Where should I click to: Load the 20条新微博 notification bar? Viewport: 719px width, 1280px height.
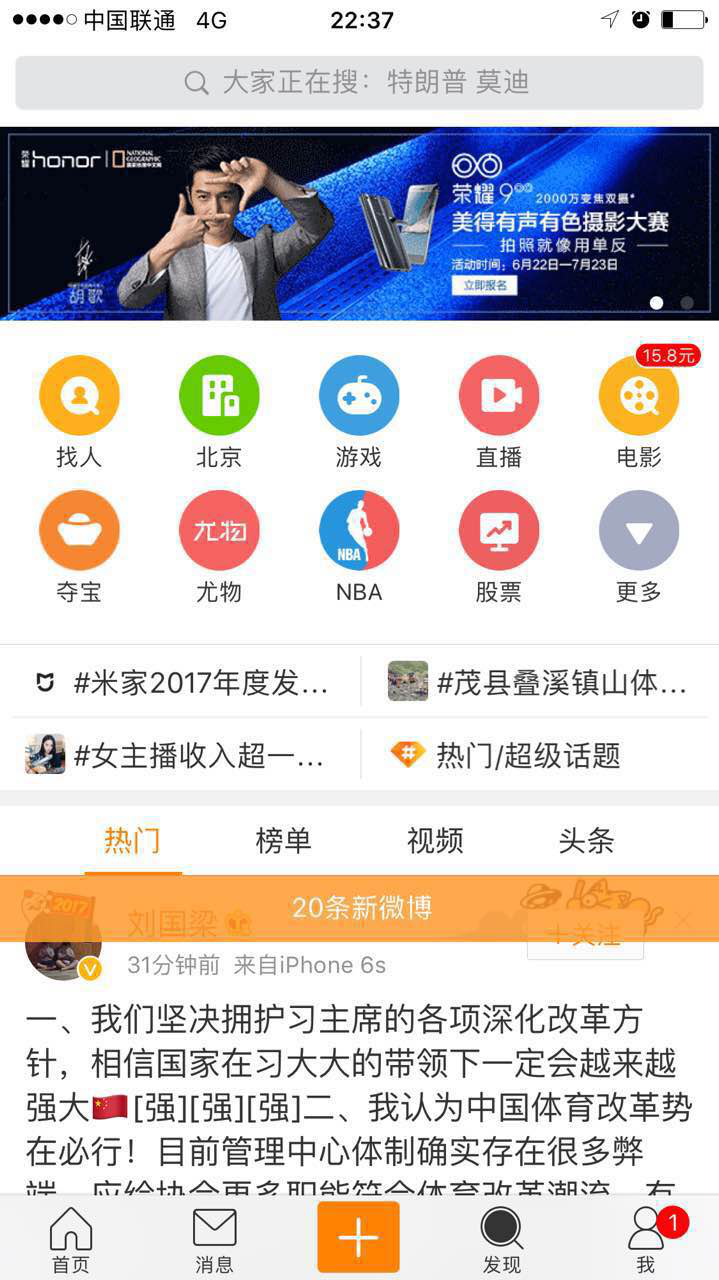[x=360, y=907]
